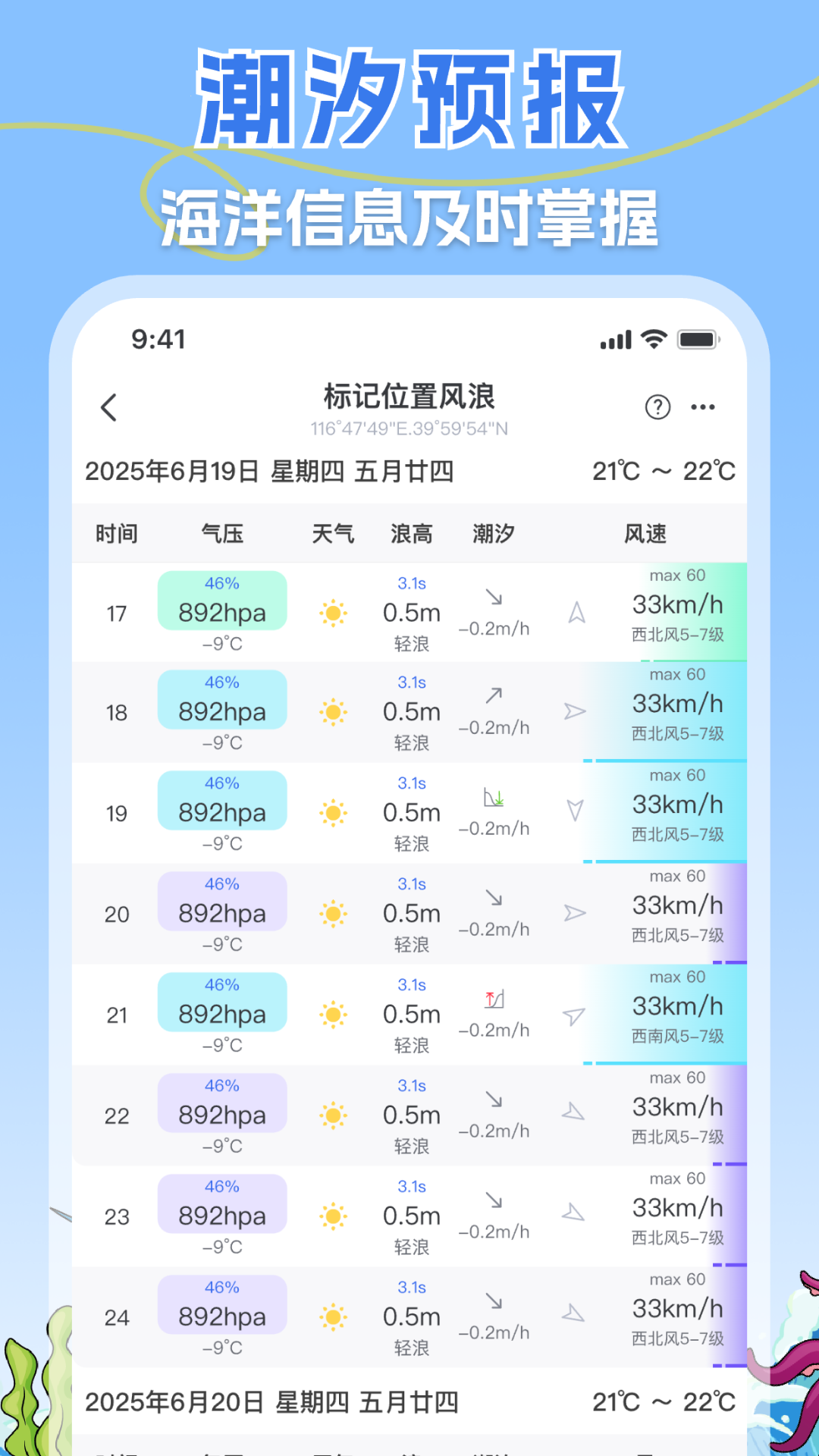Tap the Wi-Fi icon in the status bar
This screenshot has height=1456, width=819.
pyautogui.click(x=654, y=340)
